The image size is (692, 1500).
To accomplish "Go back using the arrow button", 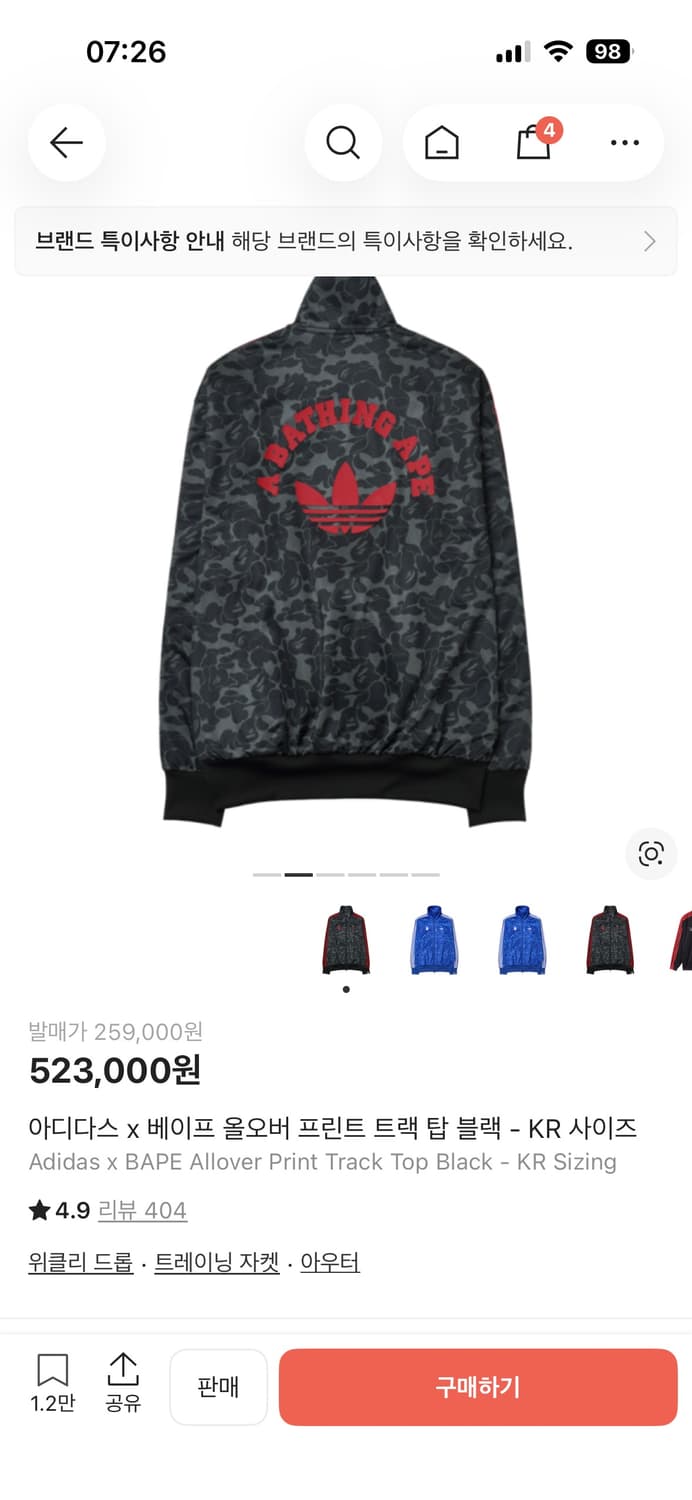I will [66, 143].
